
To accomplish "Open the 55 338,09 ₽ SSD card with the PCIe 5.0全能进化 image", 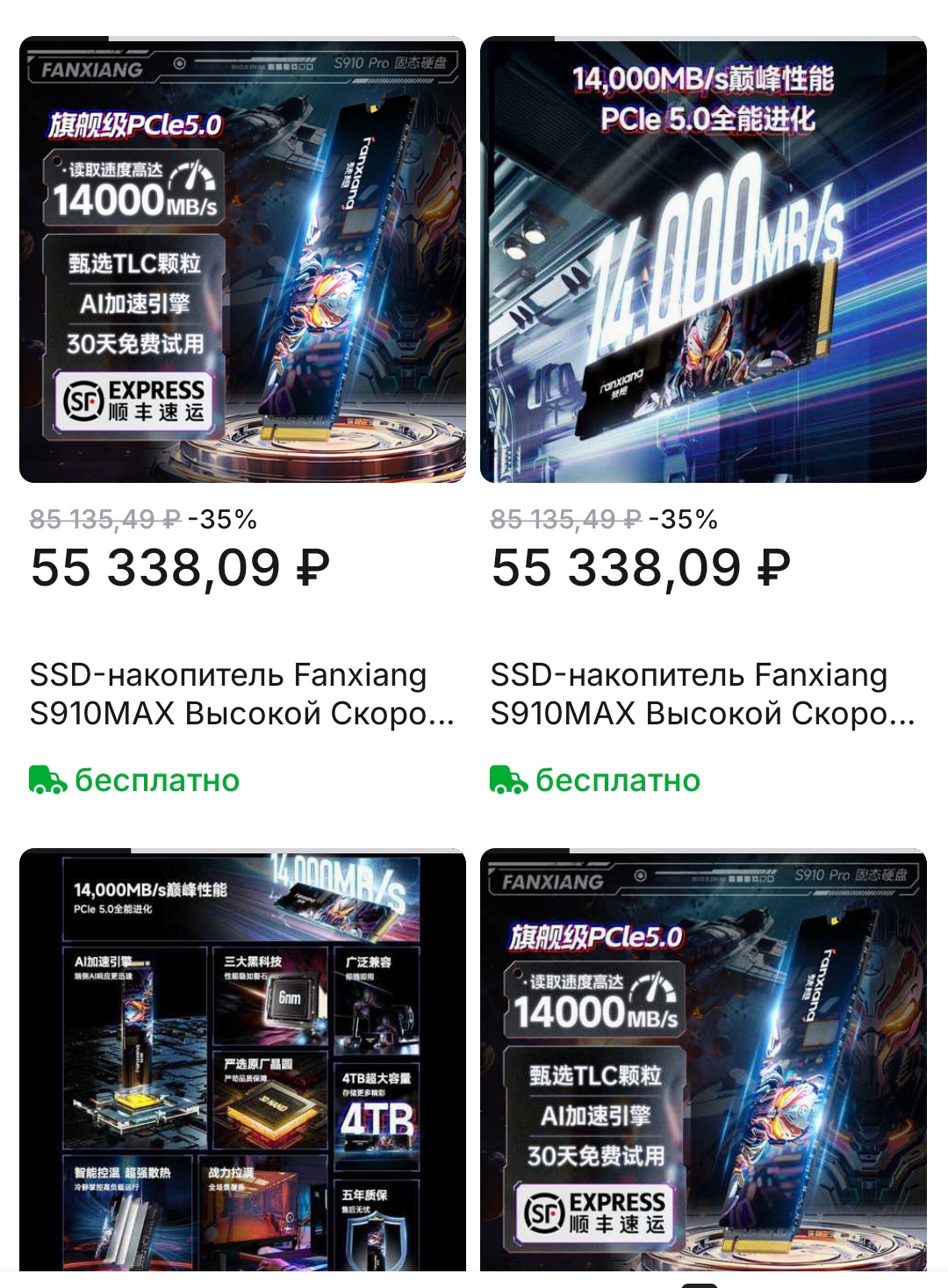I will click(703, 260).
